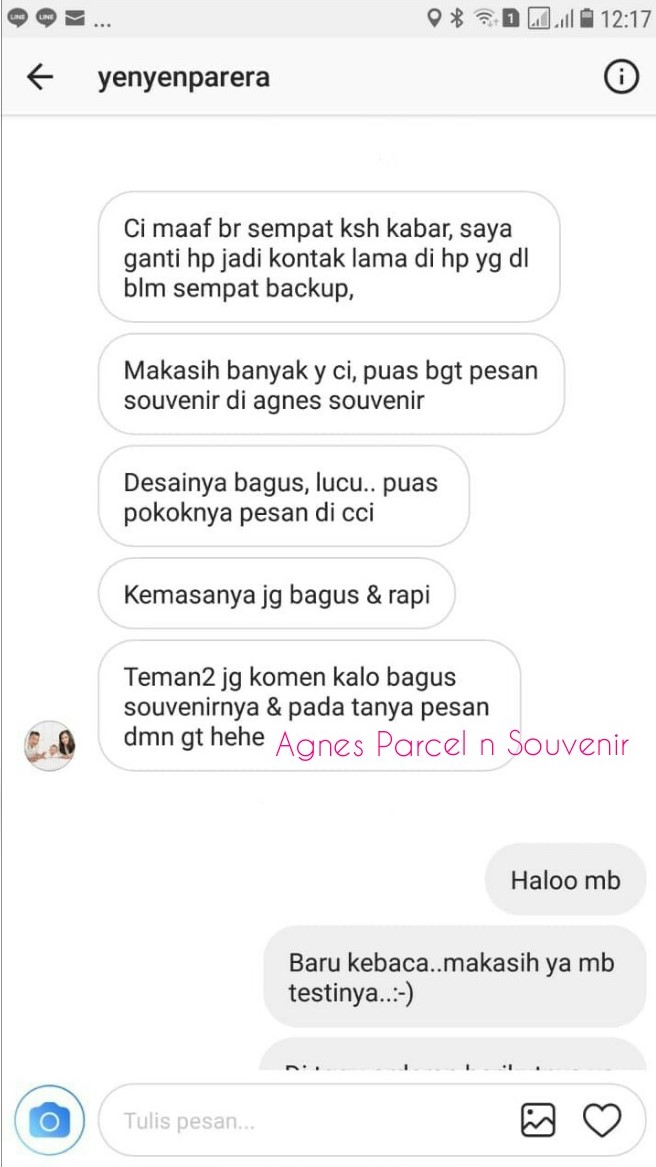Send a heart reaction
The width and height of the screenshot is (656, 1167).
click(602, 1120)
